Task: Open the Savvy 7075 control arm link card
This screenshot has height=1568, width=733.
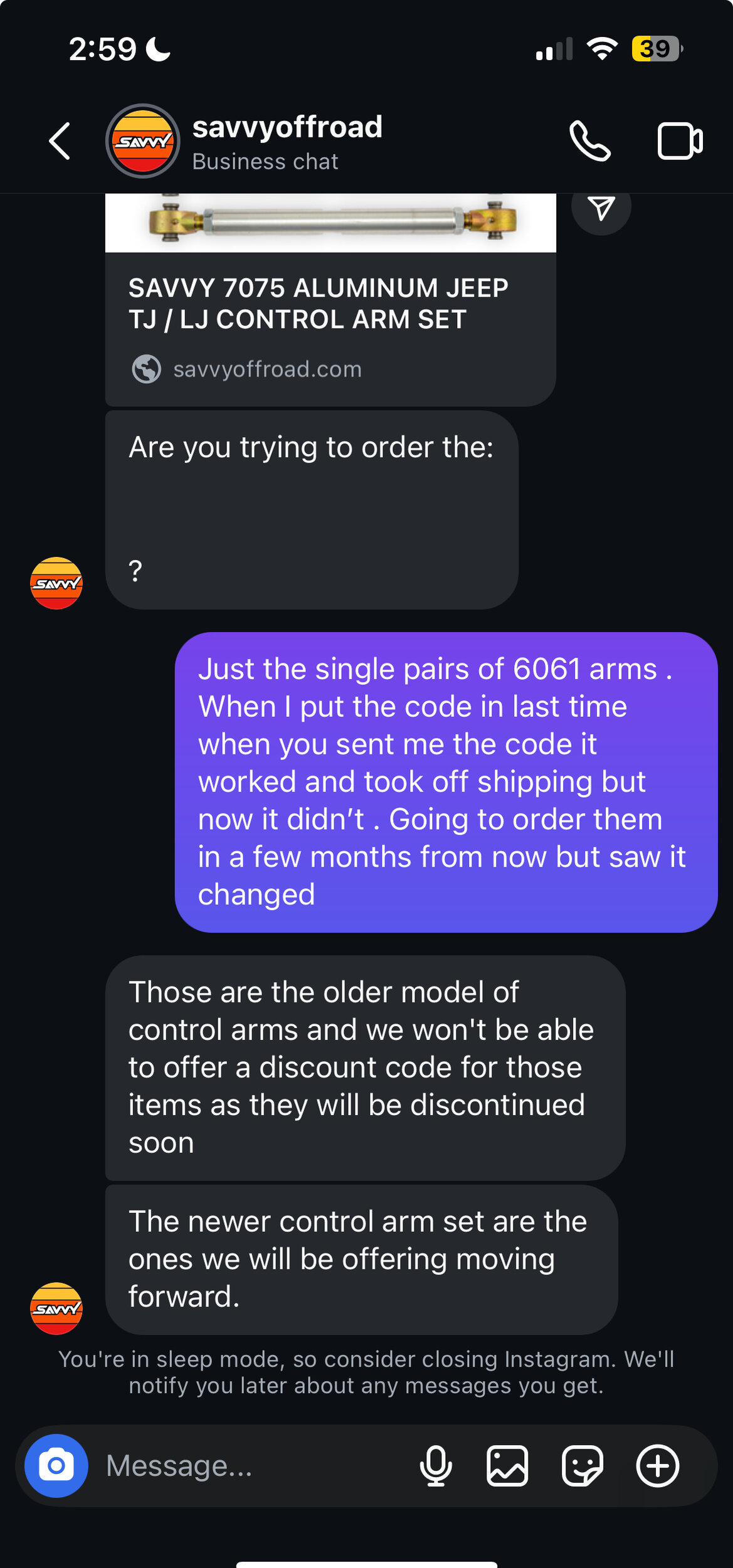Action: click(x=330, y=314)
